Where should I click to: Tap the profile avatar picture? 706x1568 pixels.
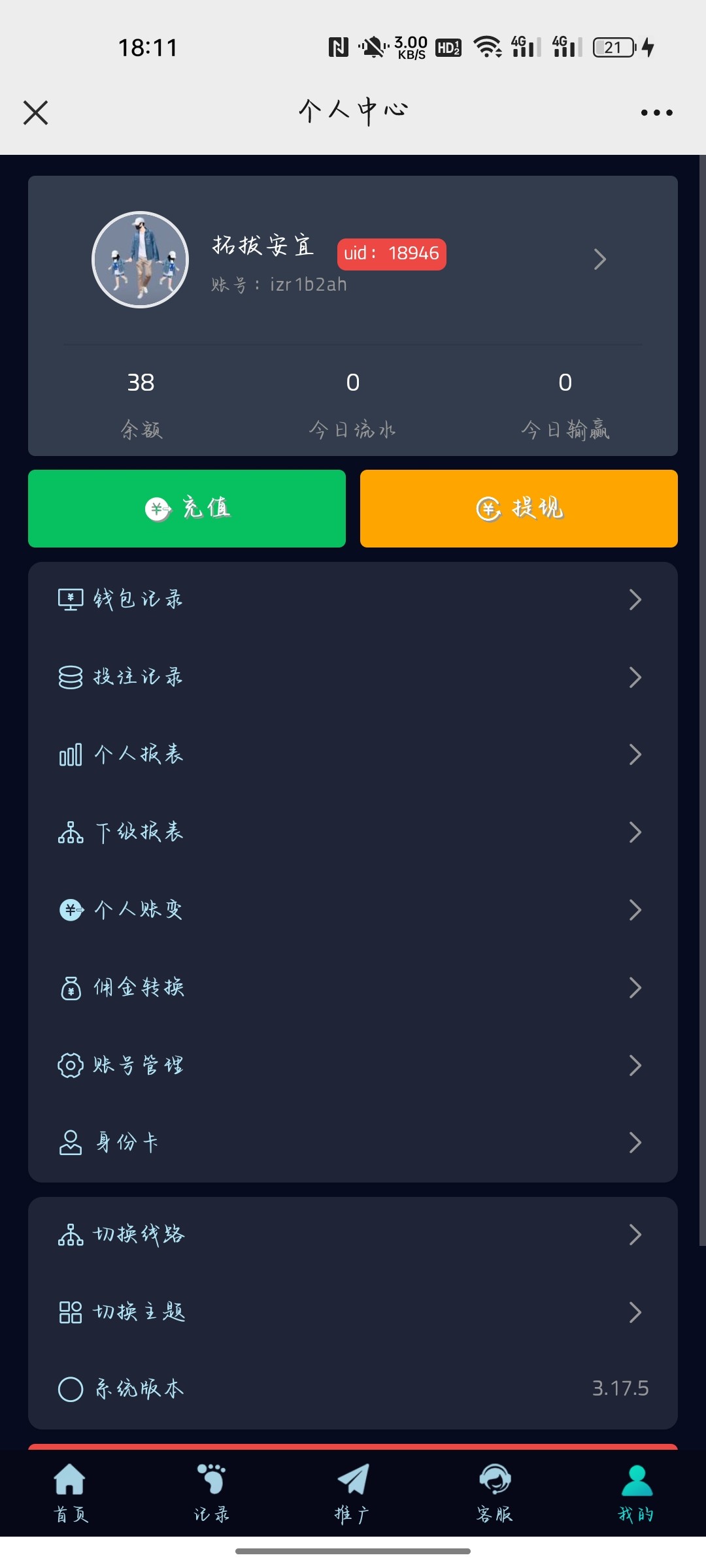click(140, 259)
